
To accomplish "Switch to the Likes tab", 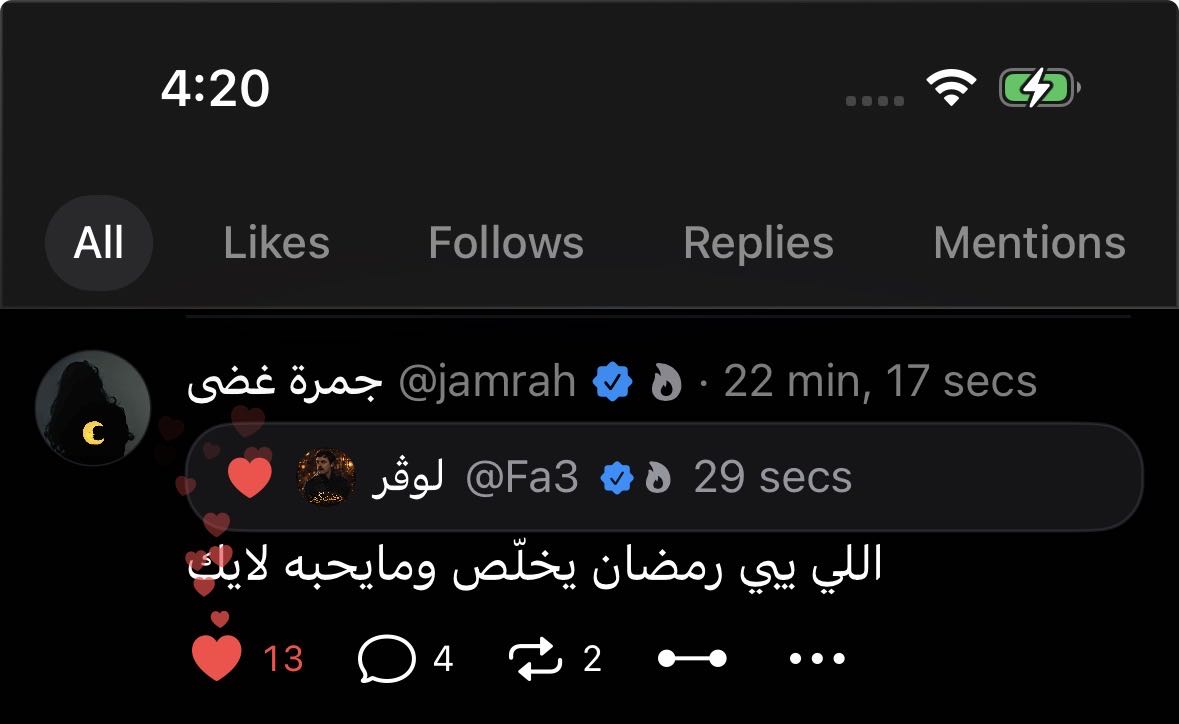I will point(276,243).
